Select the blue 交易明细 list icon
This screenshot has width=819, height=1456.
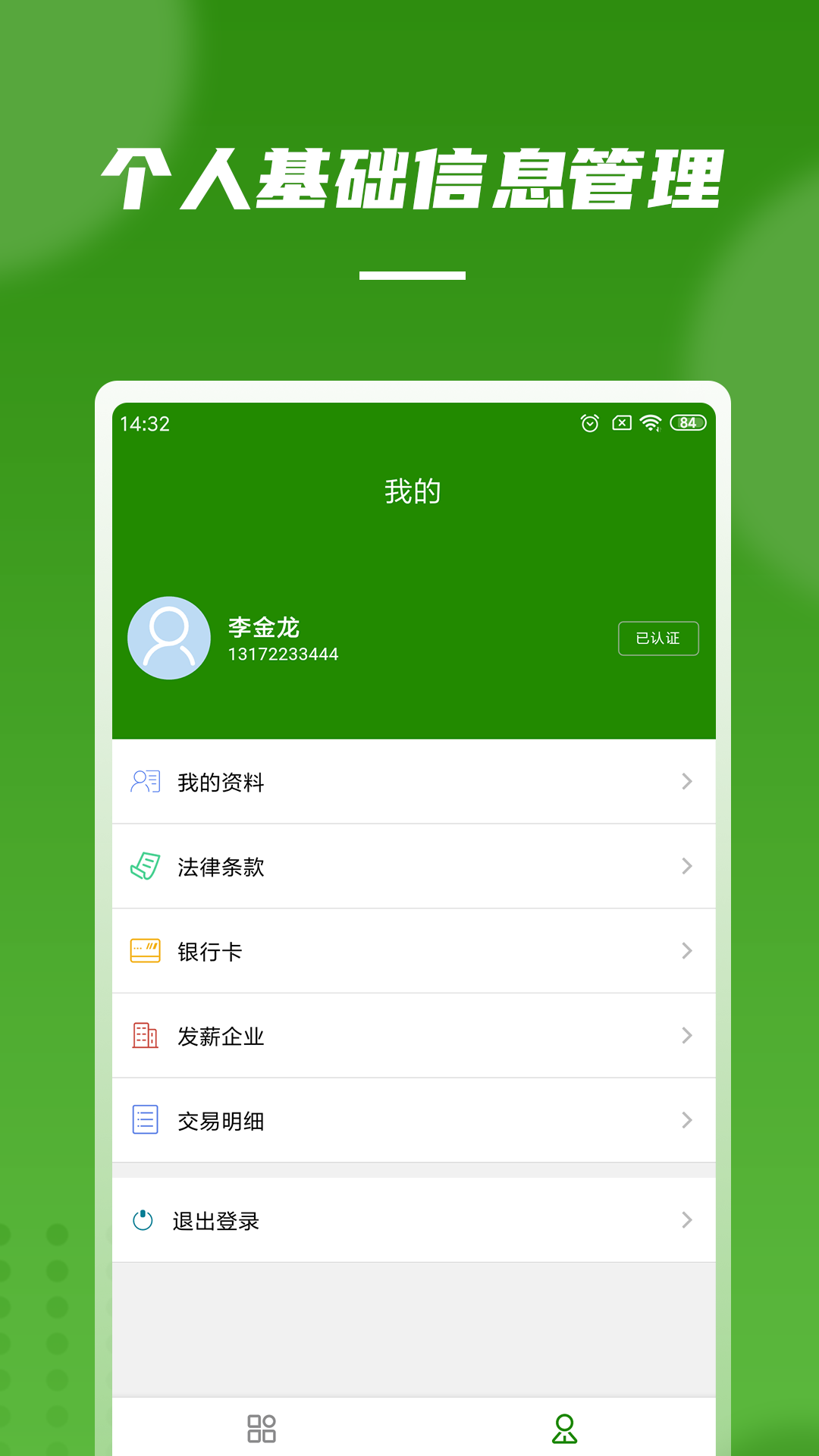click(x=146, y=1120)
